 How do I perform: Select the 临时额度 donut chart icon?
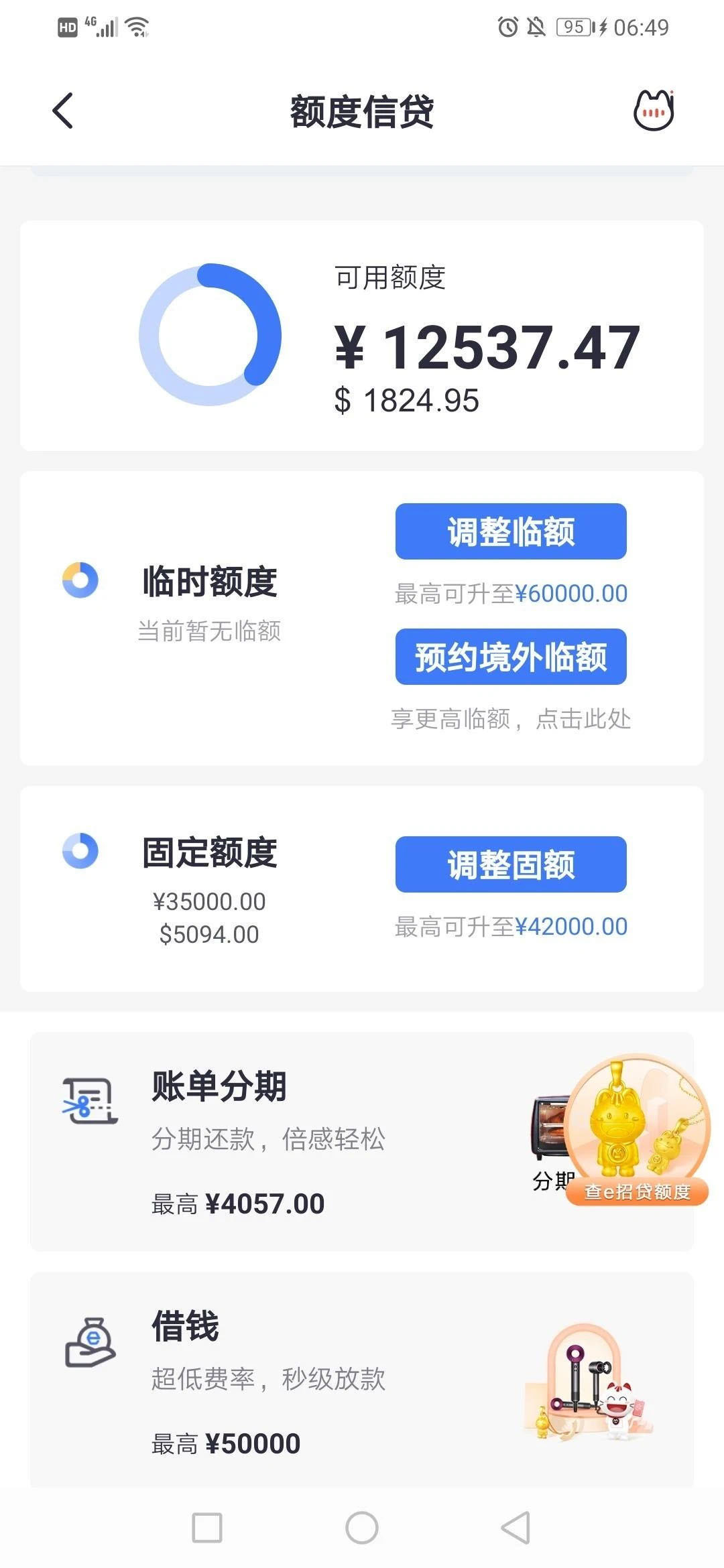[80, 582]
